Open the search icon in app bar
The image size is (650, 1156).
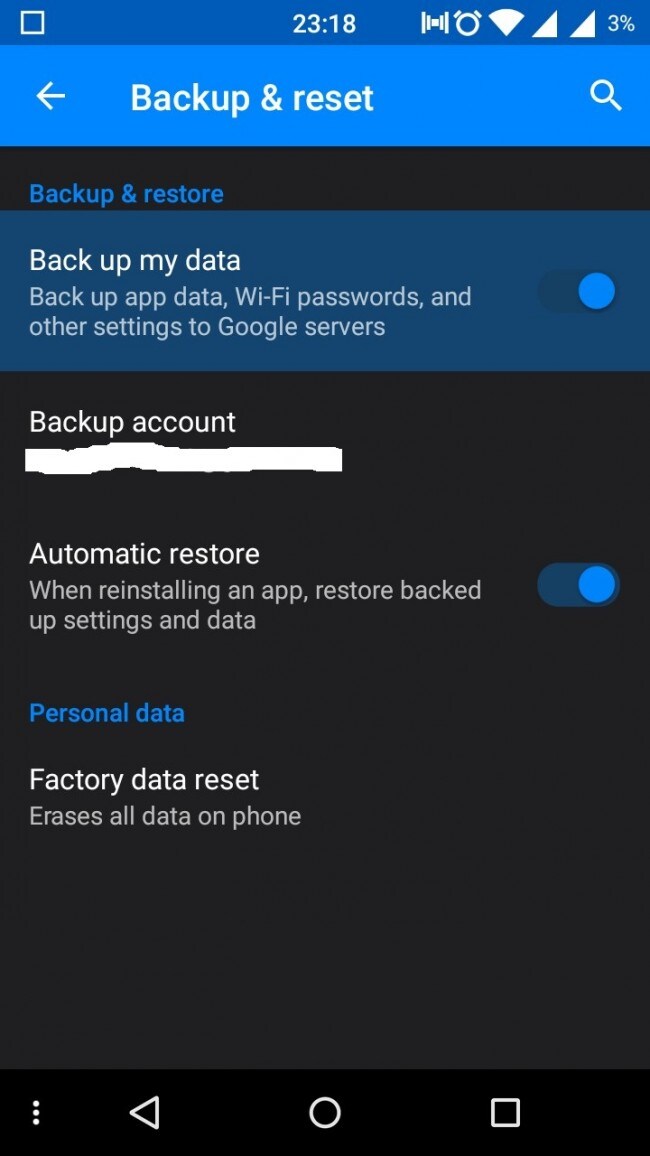605,97
